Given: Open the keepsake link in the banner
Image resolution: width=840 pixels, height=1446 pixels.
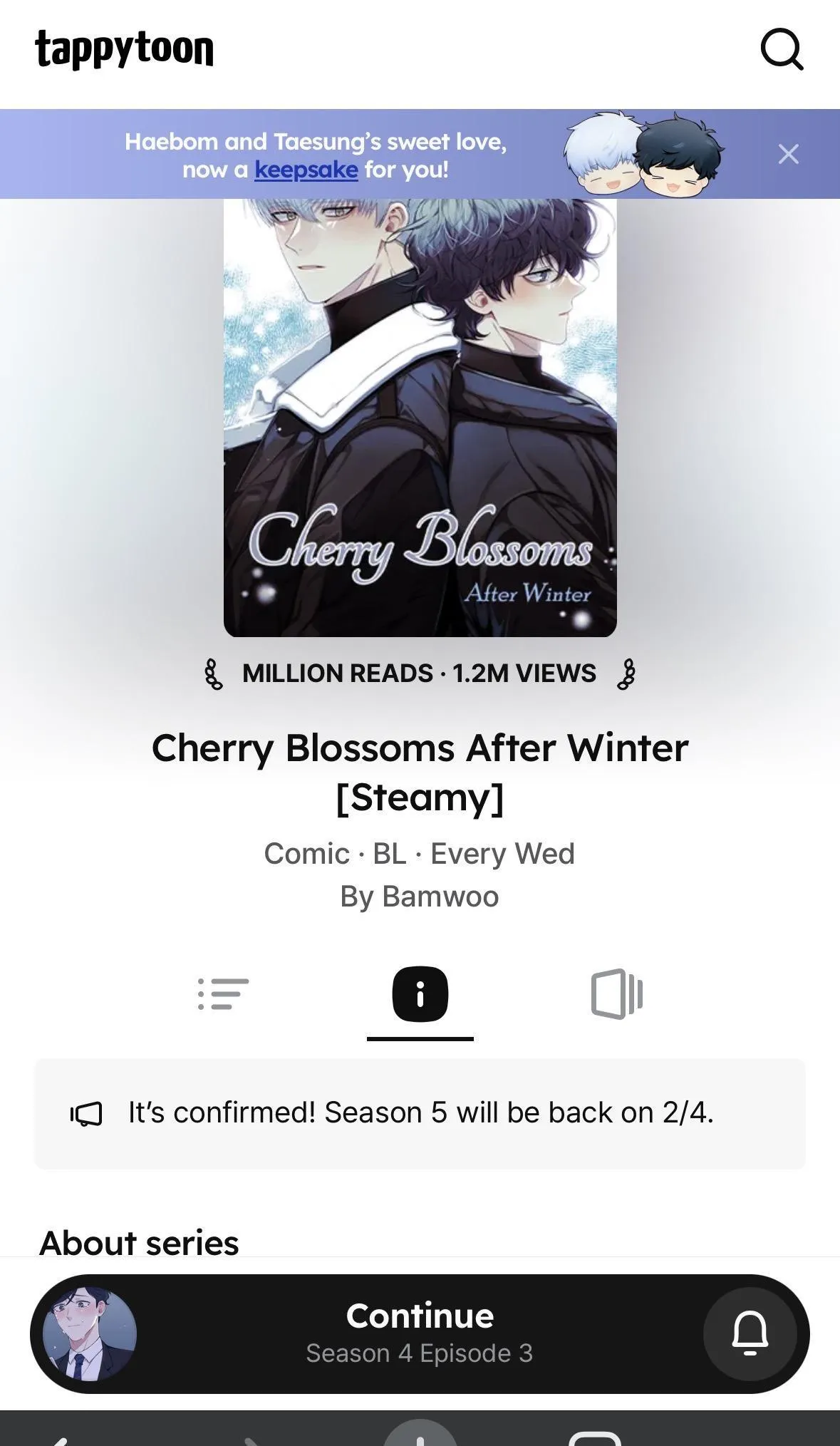Looking at the screenshot, I should 306,170.
